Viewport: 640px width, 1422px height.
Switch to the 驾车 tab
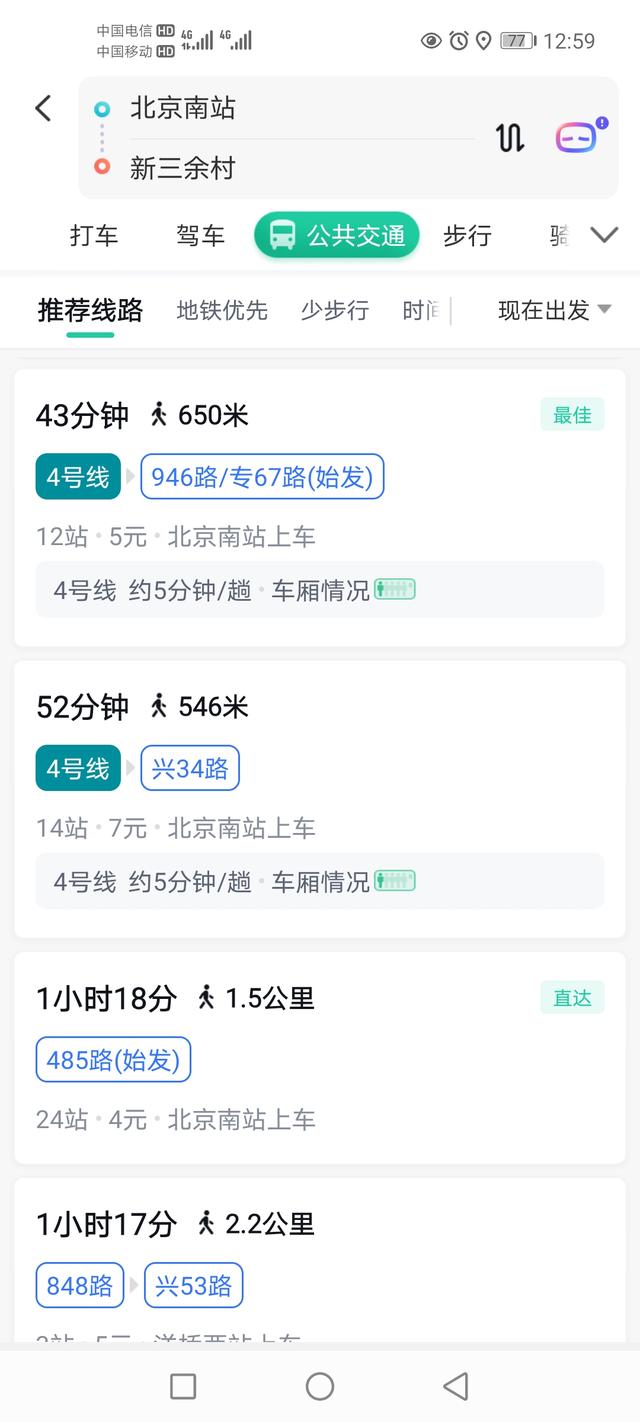click(x=201, y=236)
